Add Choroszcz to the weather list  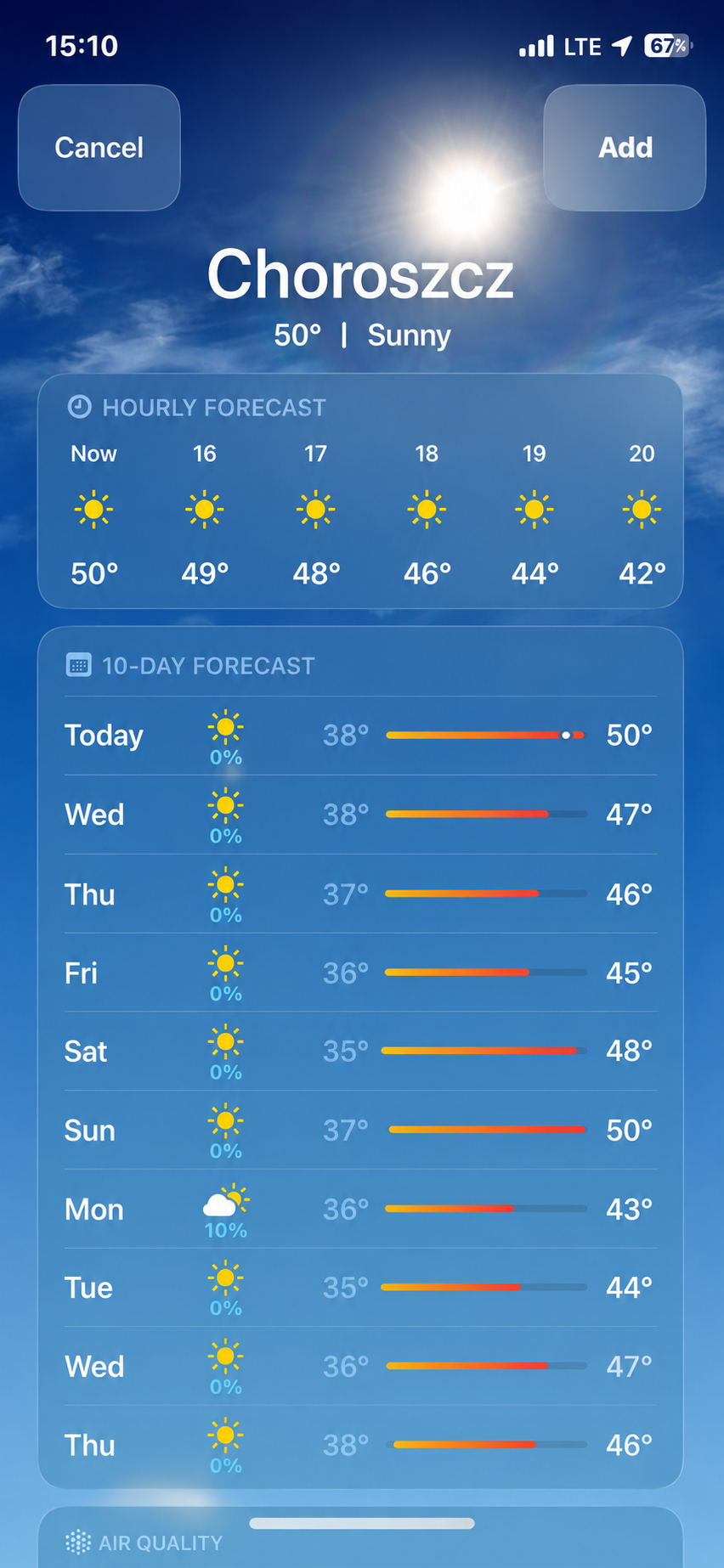625,148
